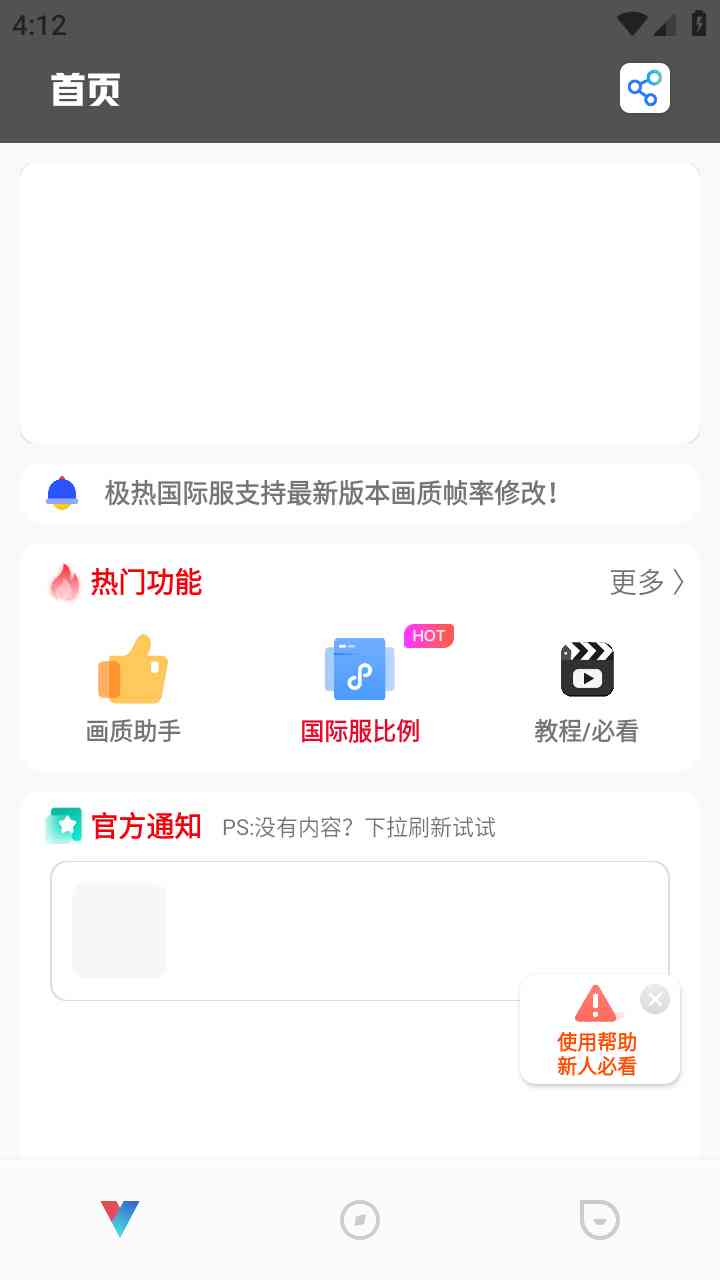
Task: Open the announcement about 极热国际服
Action: [330, 493]
